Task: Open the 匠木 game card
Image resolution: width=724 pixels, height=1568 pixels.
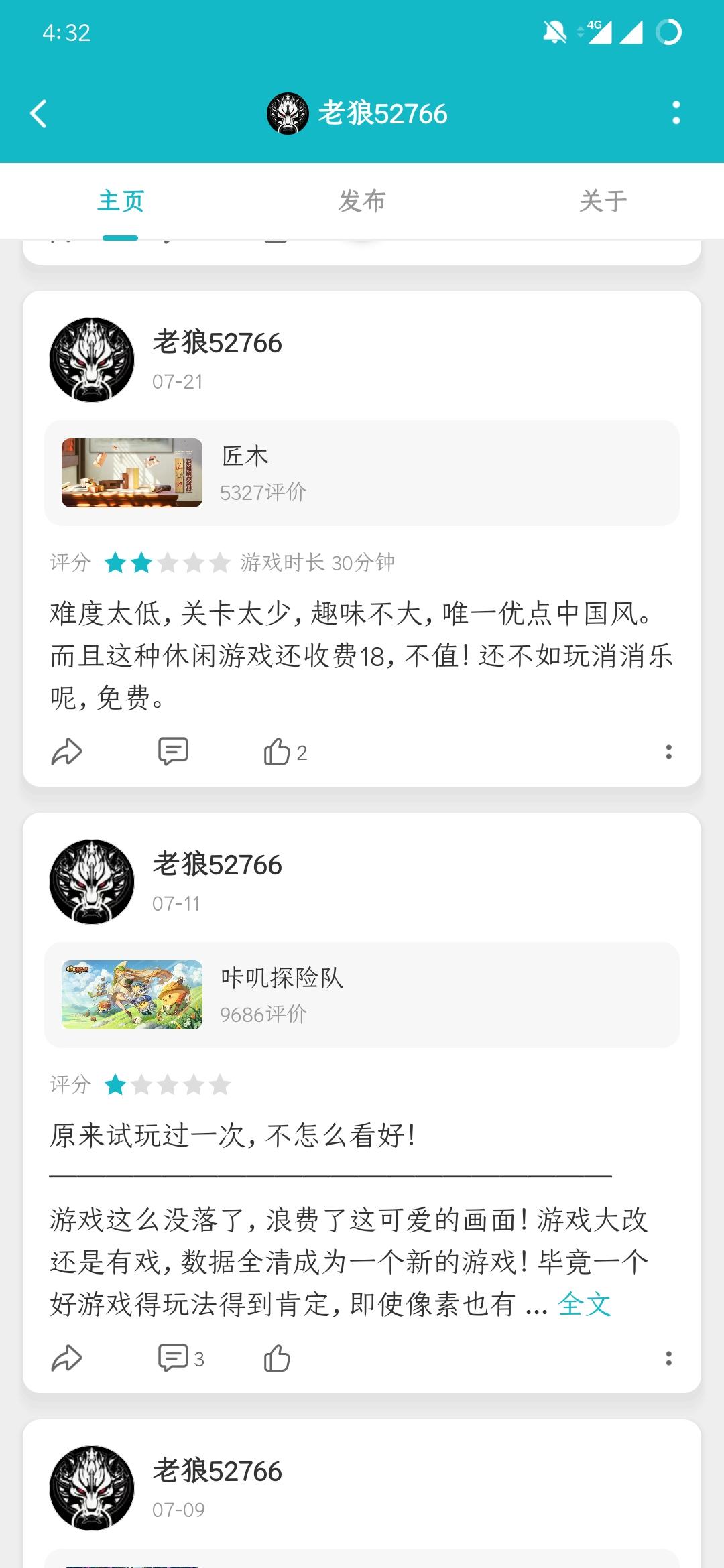Action: tap(362, 473)
